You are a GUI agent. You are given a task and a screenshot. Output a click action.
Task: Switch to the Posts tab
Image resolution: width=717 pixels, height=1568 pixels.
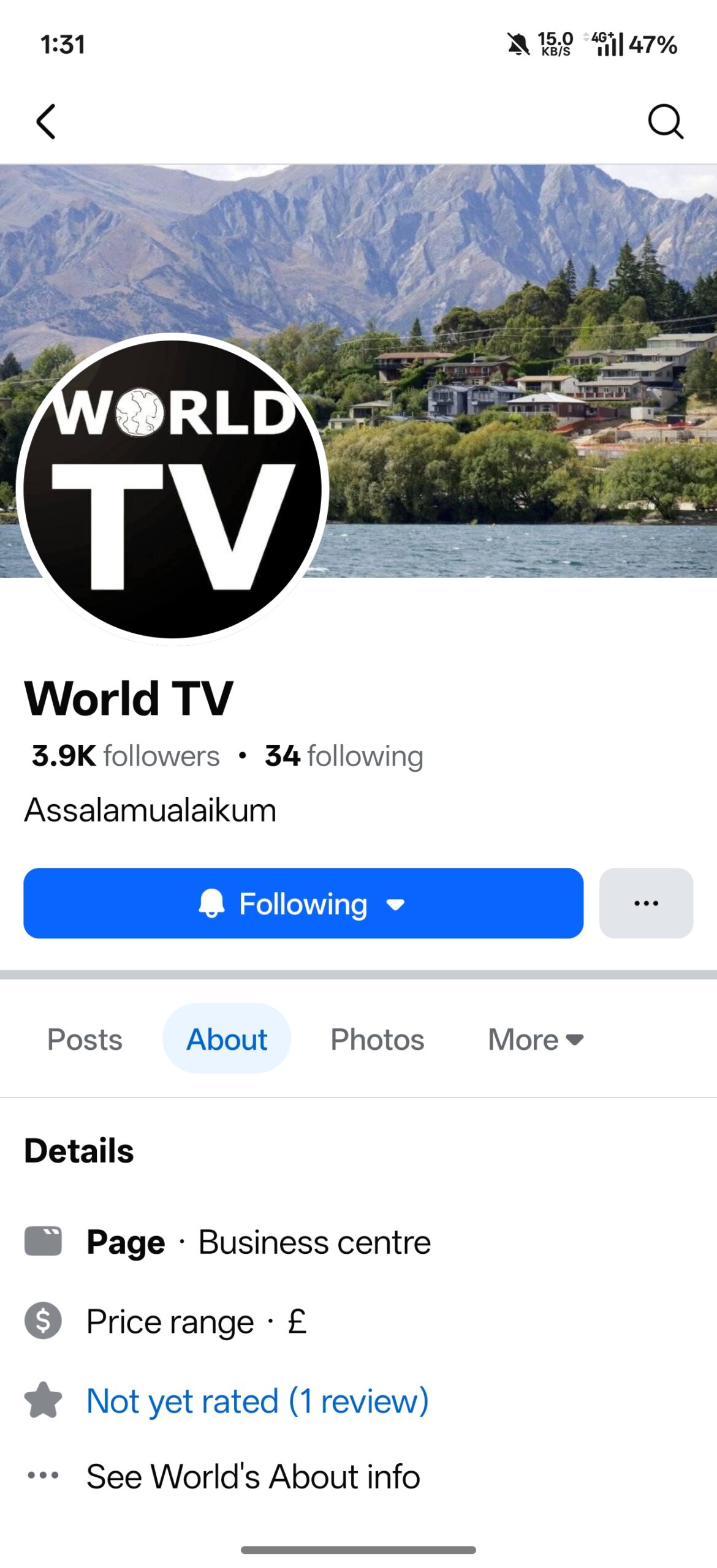click(x=85, y=1039)
